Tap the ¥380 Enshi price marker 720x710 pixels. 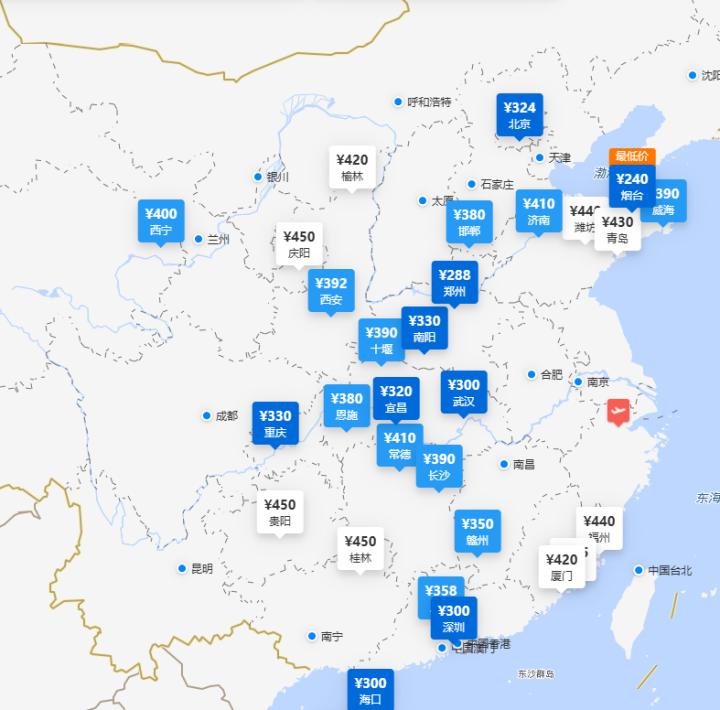tap(346, 406)
